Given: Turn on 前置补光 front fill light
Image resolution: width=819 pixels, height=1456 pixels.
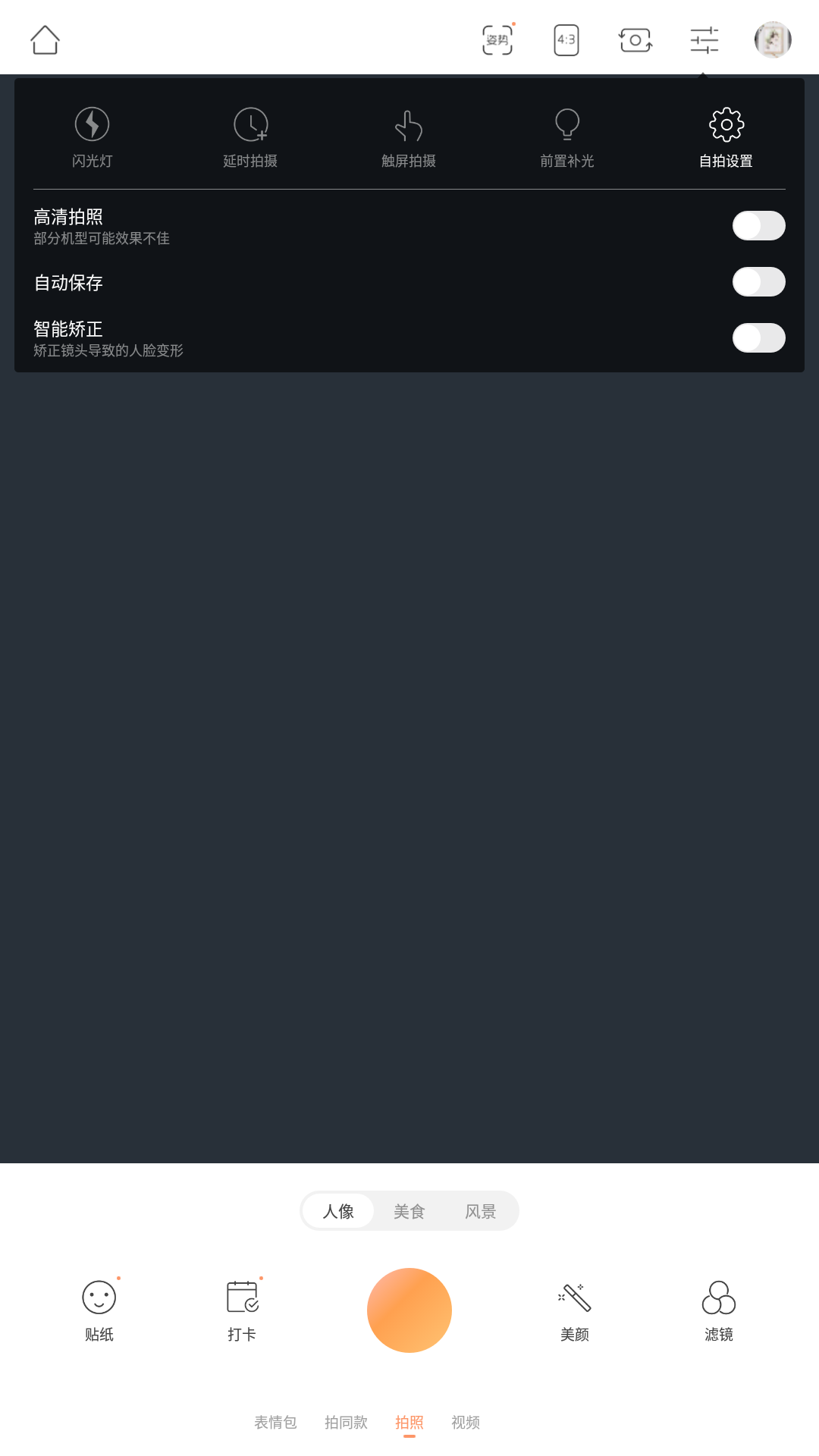Looking at the screenshot, I should tap(567, 137).
